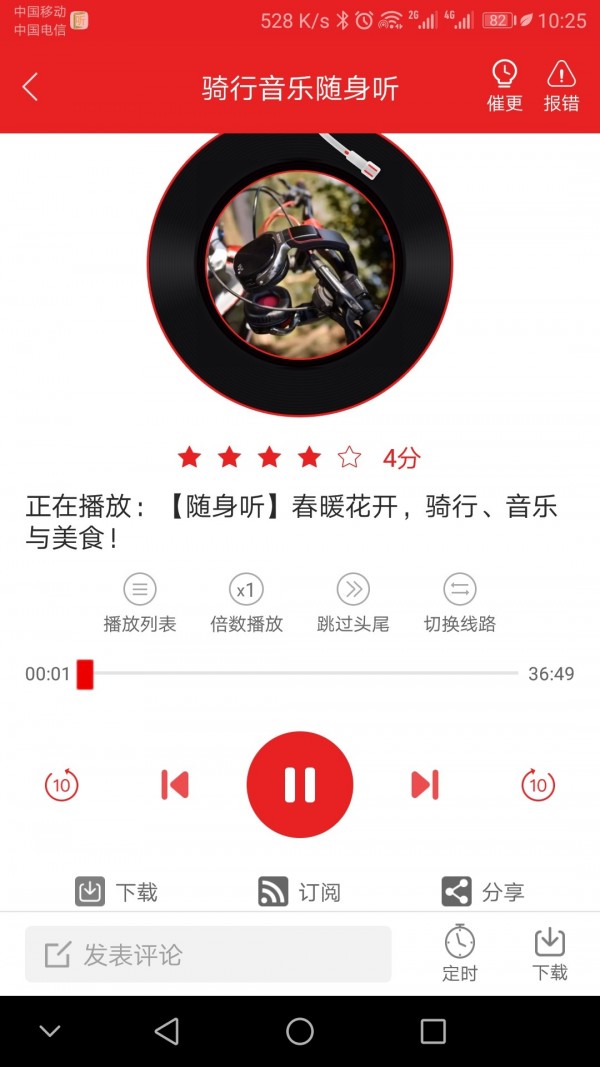Tap the 下载 button beside 定时
Viewport: 600px width, 1067px height.
(550, 953)
